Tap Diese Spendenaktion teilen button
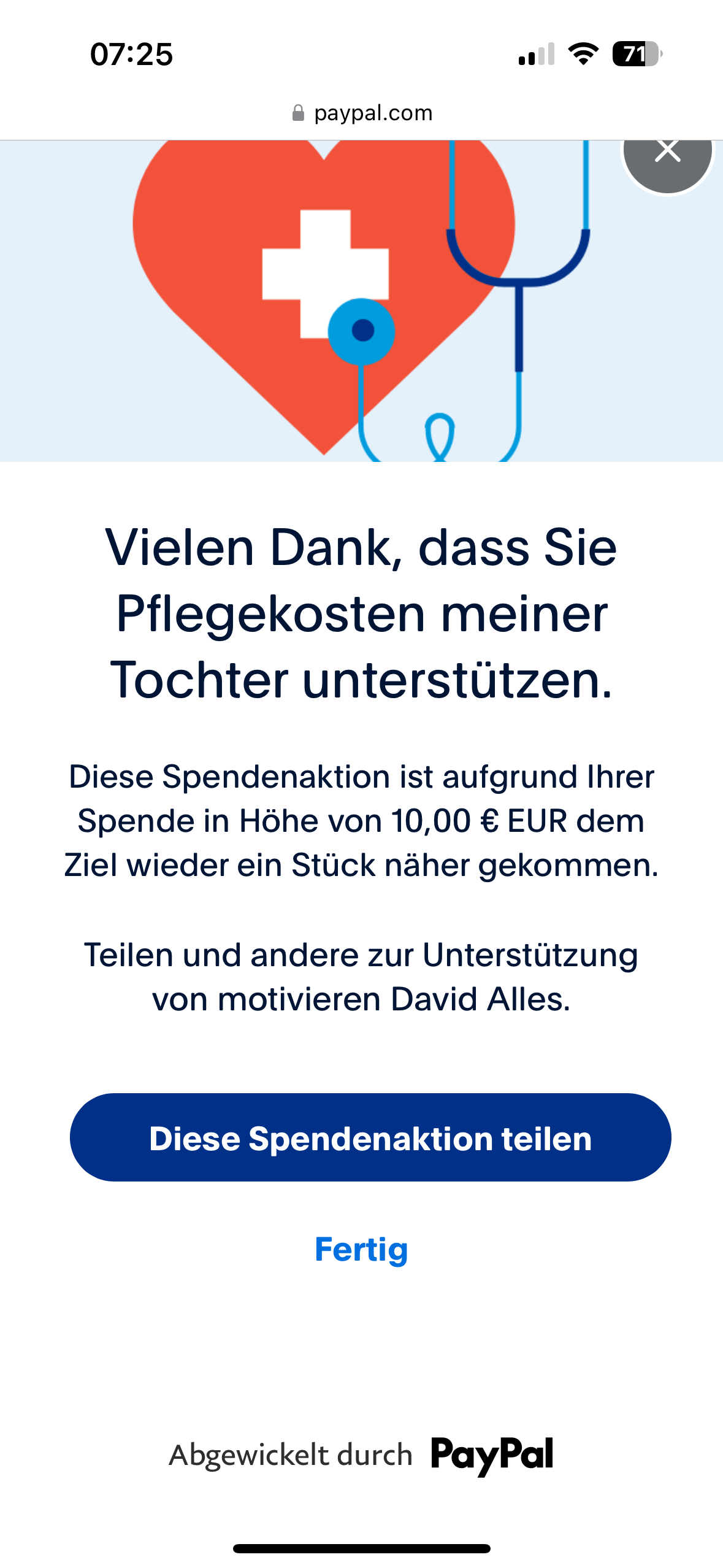The image size is (723, 1568). (370, 1138)
